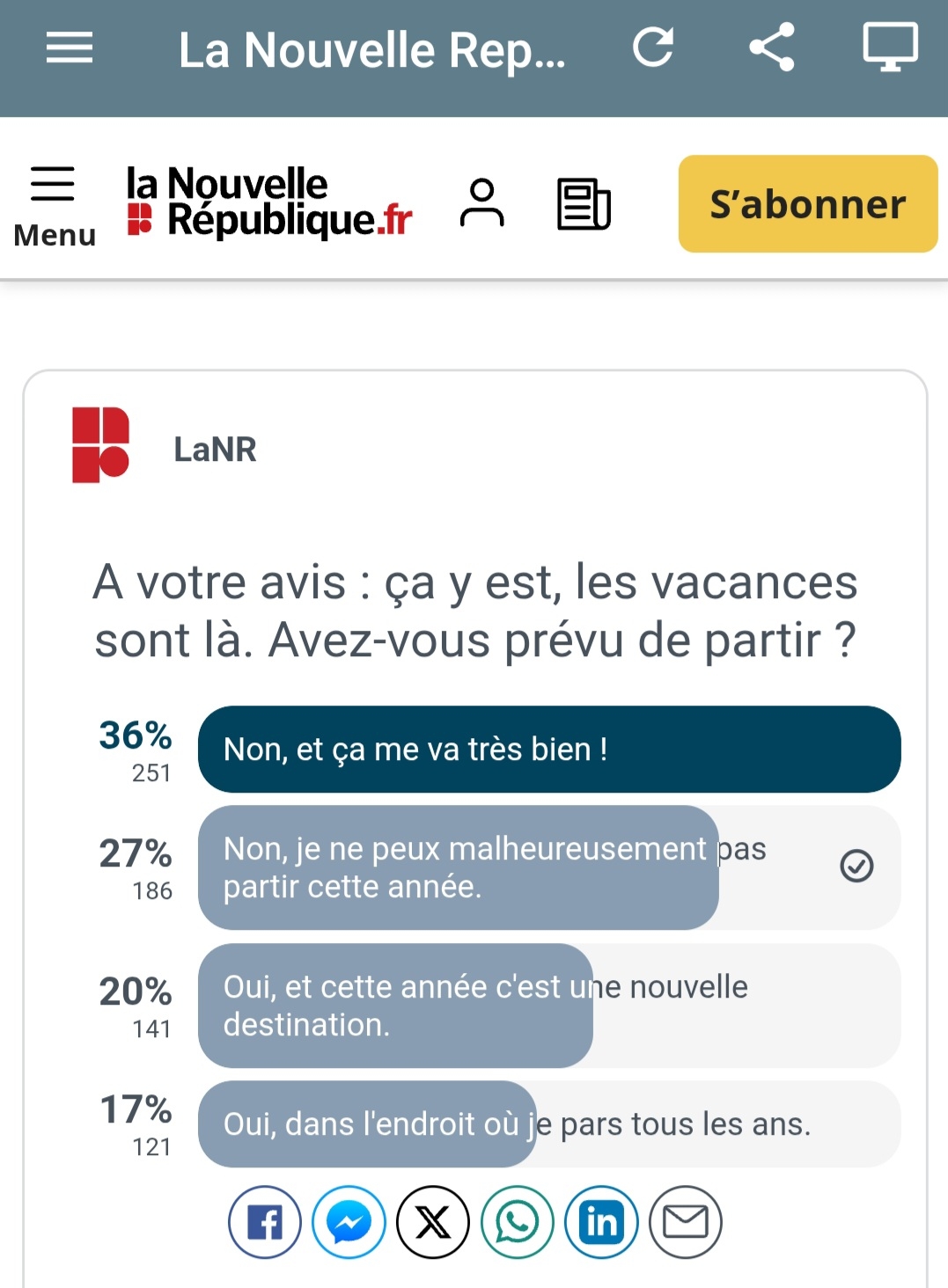Share the poll on Facebook
Viewport: 948px width, 1288px height.
click(265, 1222)
